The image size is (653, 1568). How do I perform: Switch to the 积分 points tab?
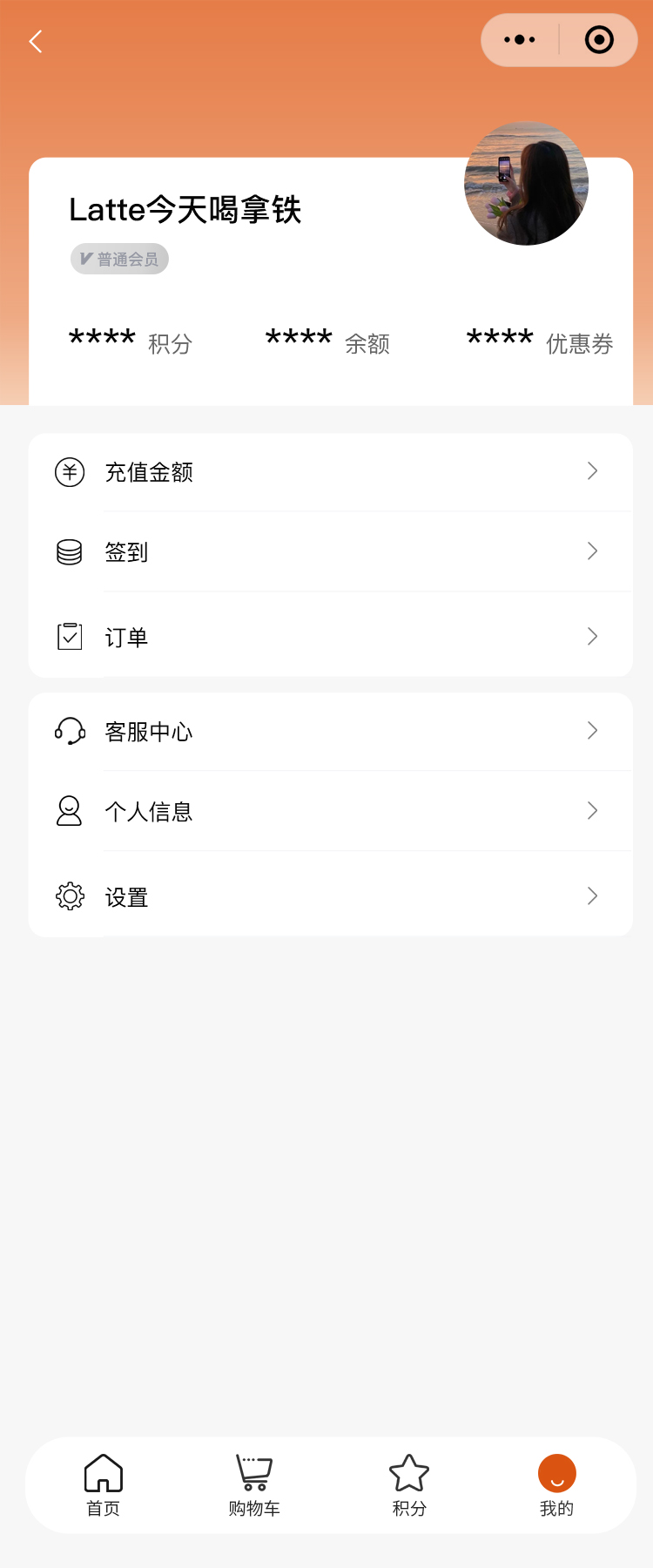pyautogui.click(x=409, y=1484)
